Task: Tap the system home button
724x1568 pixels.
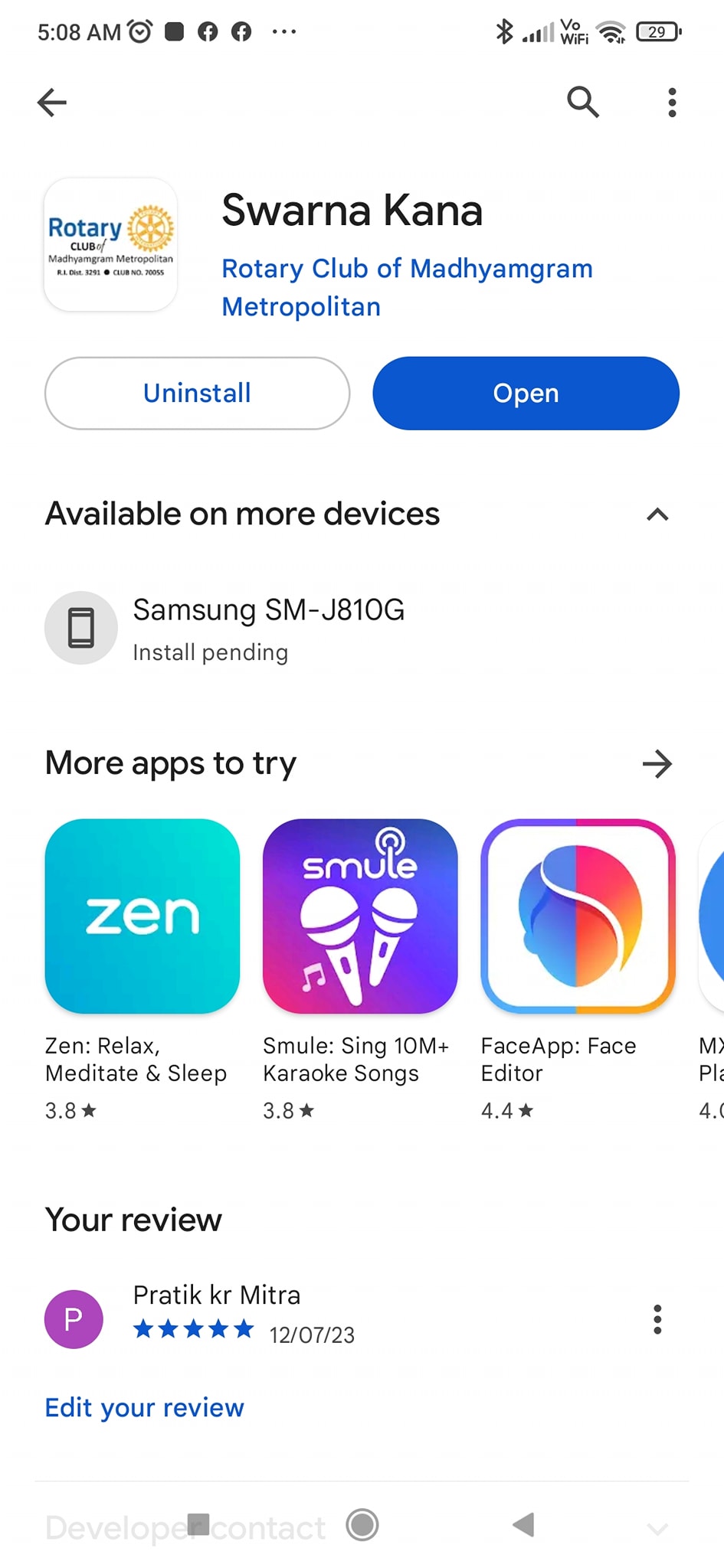Action: coord(362,1524)
